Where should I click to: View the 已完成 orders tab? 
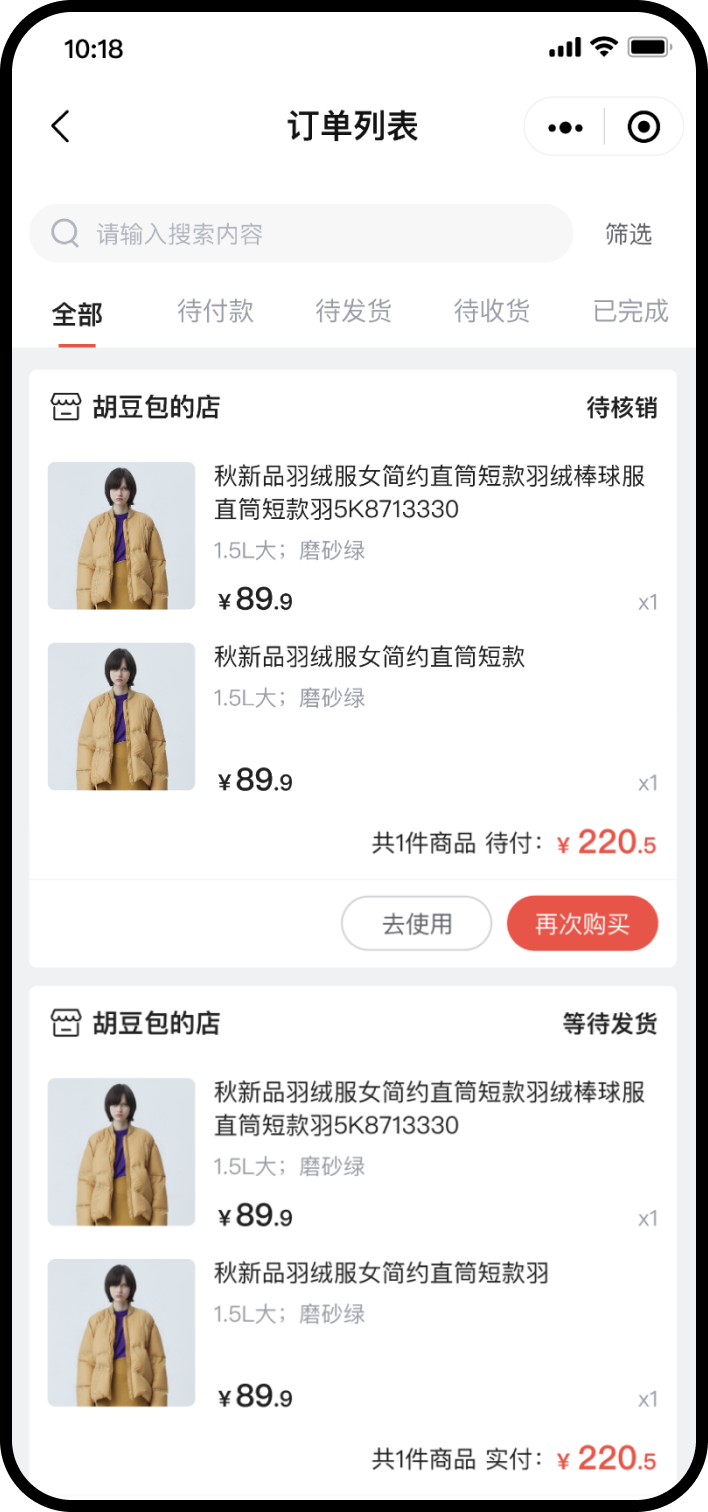point(630,311)
